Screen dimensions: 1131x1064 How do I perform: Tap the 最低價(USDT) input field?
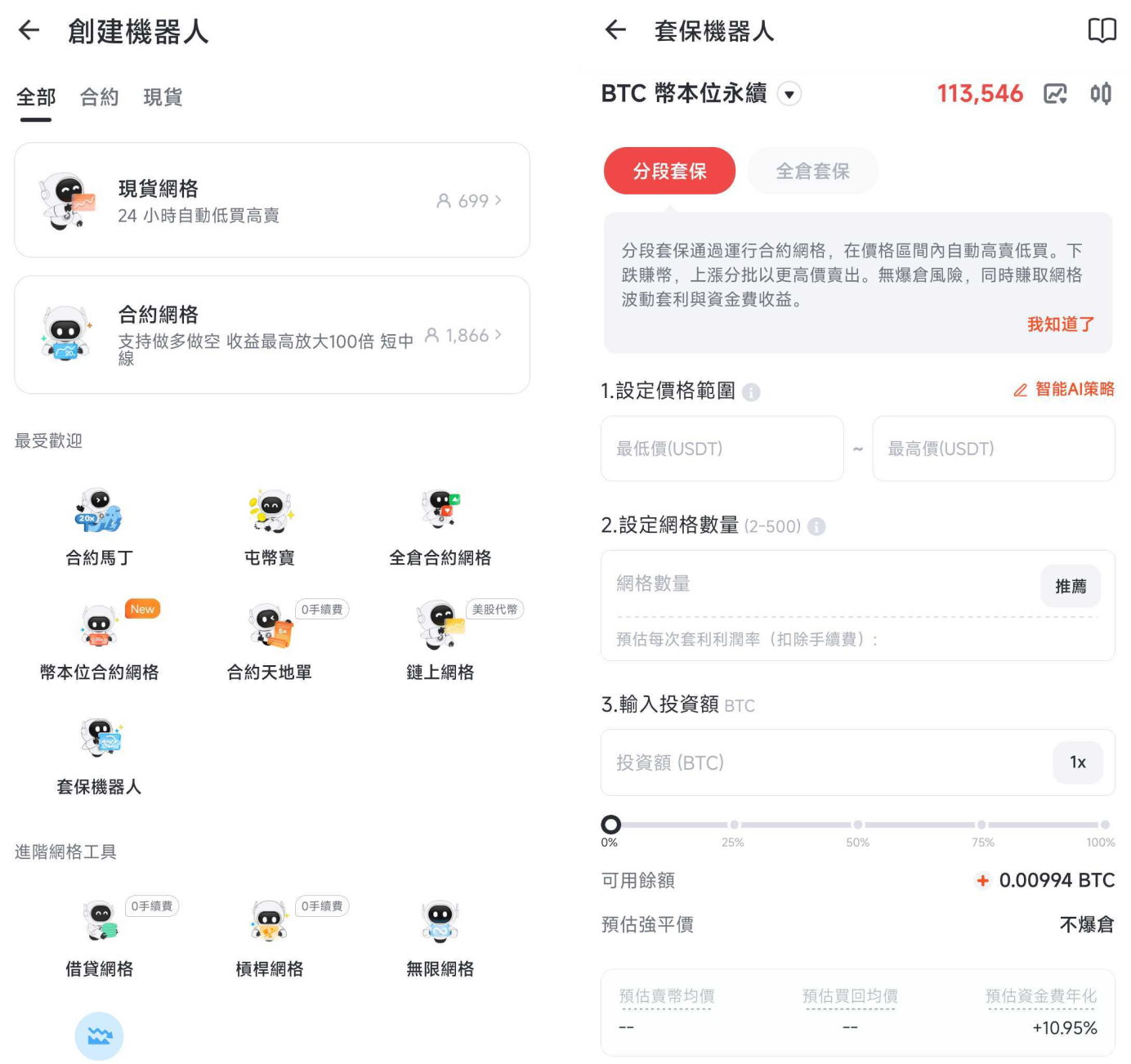click(722, 449)
